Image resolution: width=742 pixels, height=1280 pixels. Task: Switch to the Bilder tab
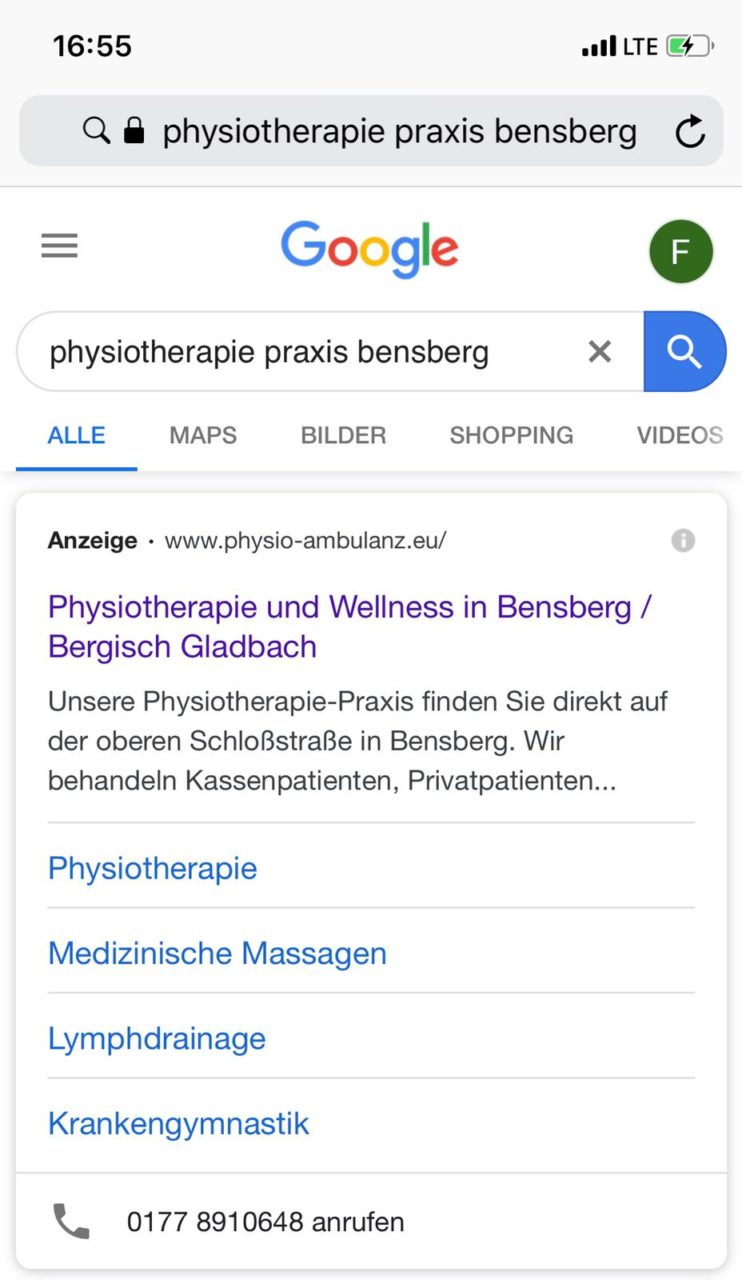[x=343, y=435]
